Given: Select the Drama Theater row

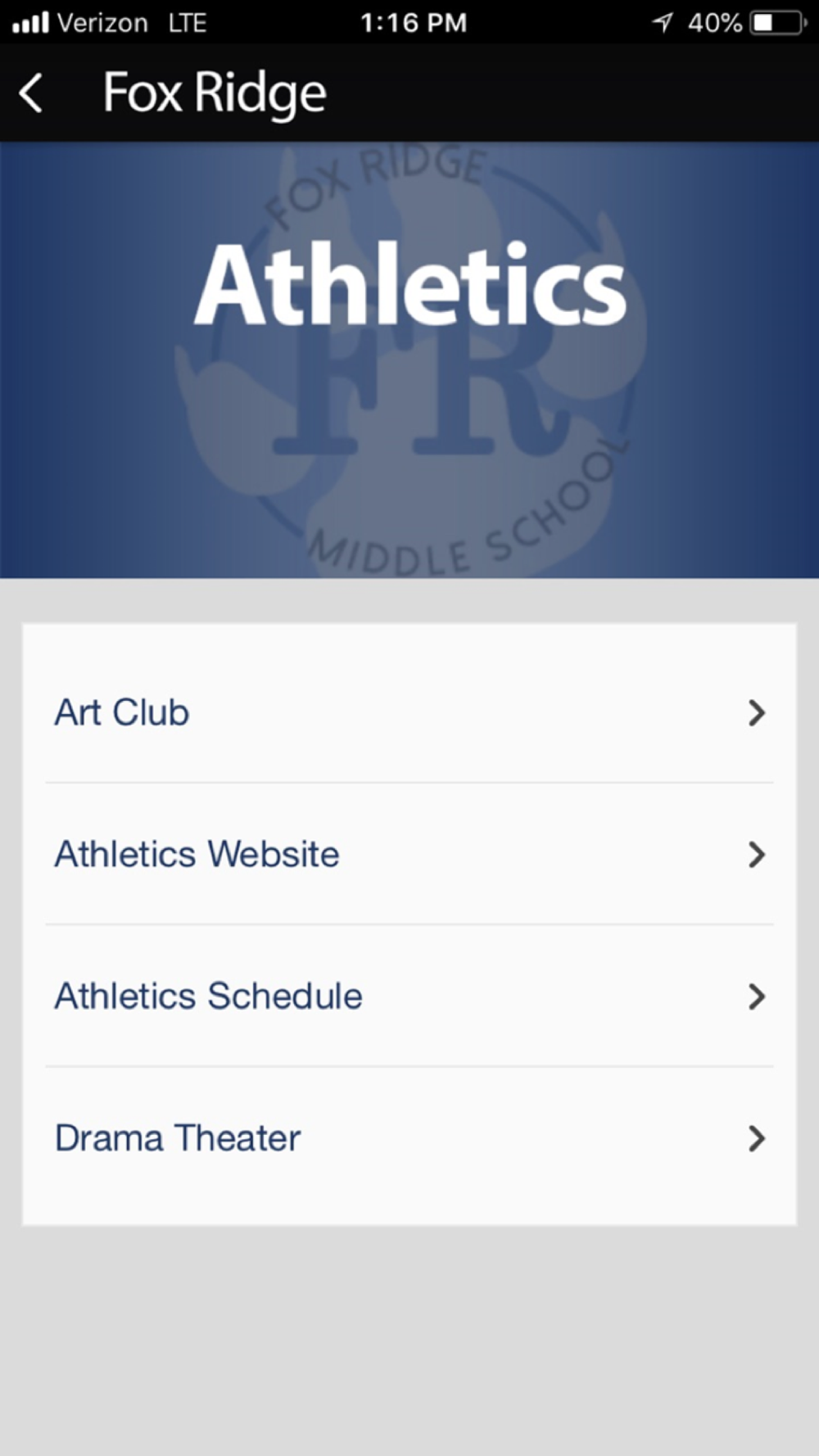Looking at the screenshot, I should [408, 1138].
